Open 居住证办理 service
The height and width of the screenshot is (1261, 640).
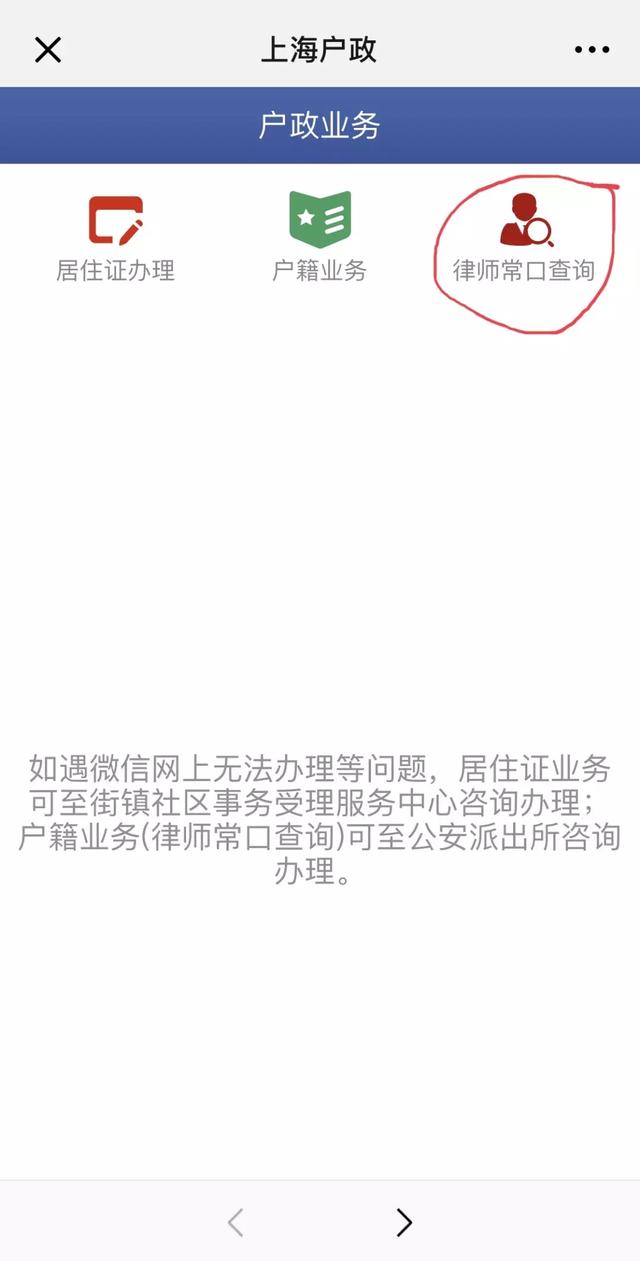coord(115,239)
